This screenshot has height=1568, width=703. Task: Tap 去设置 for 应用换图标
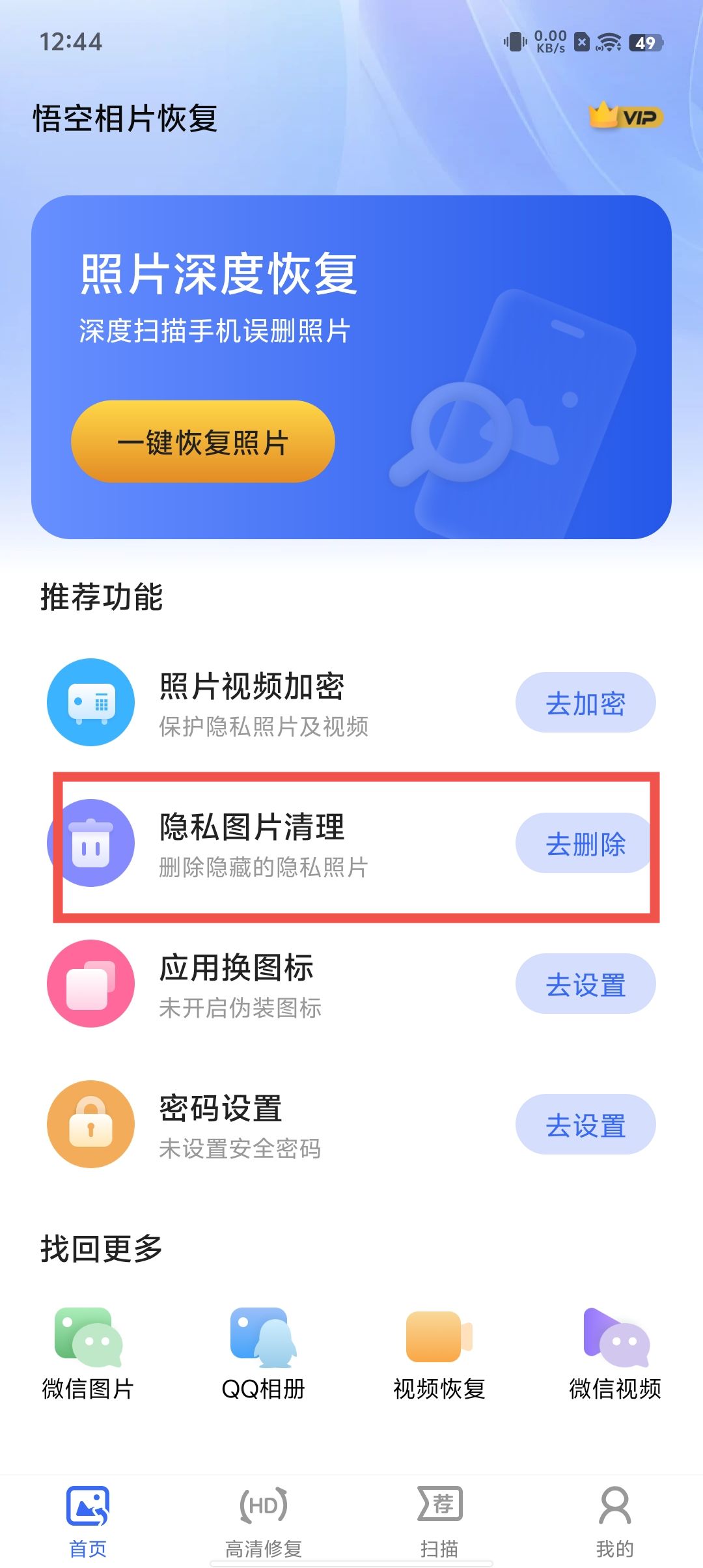[585, 984]
